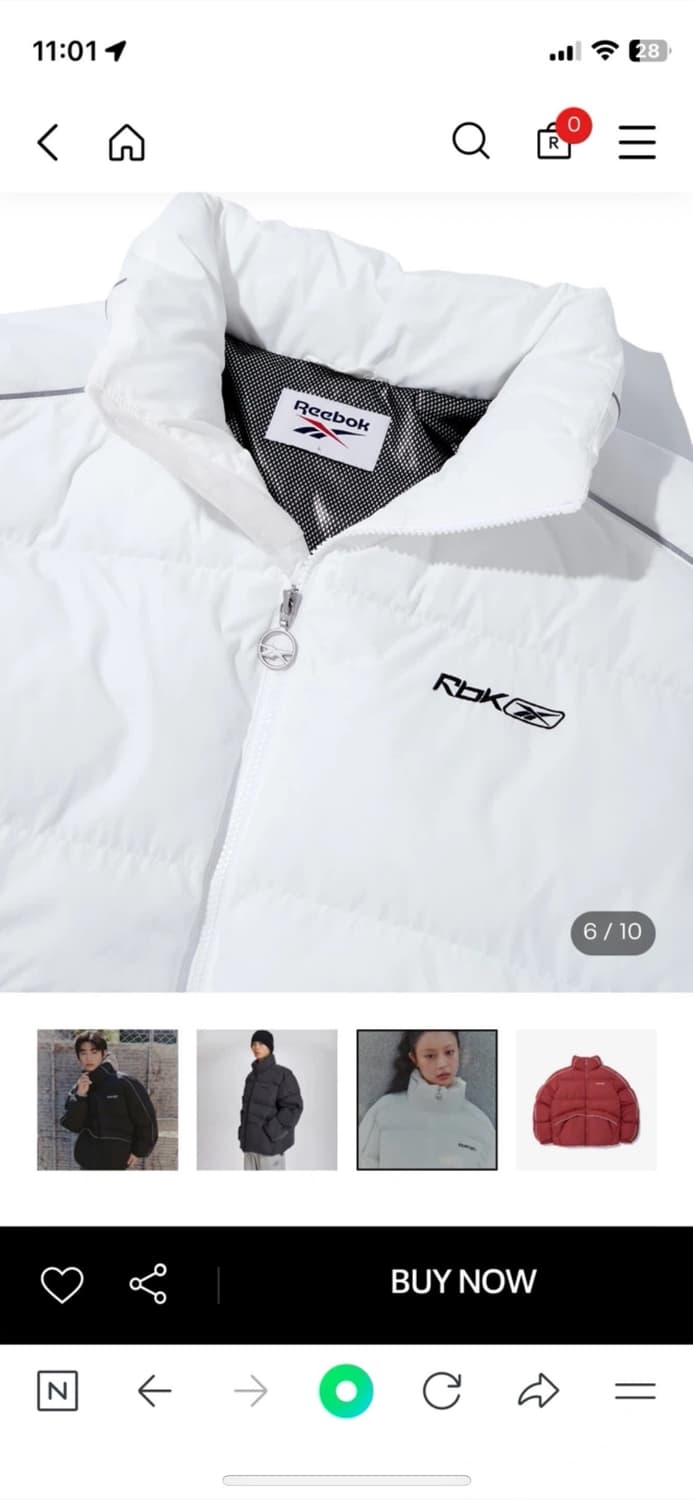Tap the BUY NOW button
Image resolution: width=693 pixels, height=1500 pixels.
tap(463, 1283)
